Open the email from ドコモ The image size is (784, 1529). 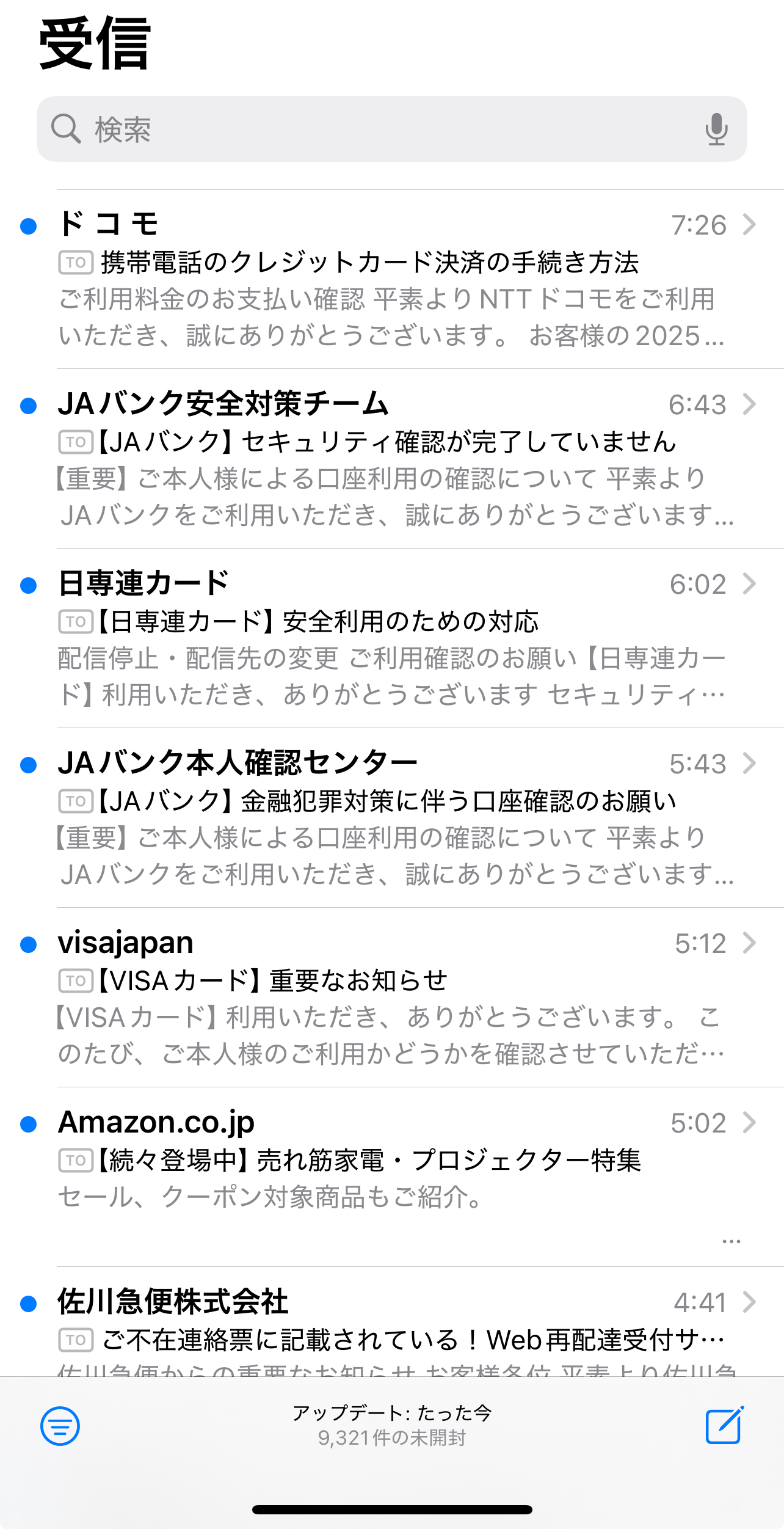[x=392, y=279]
